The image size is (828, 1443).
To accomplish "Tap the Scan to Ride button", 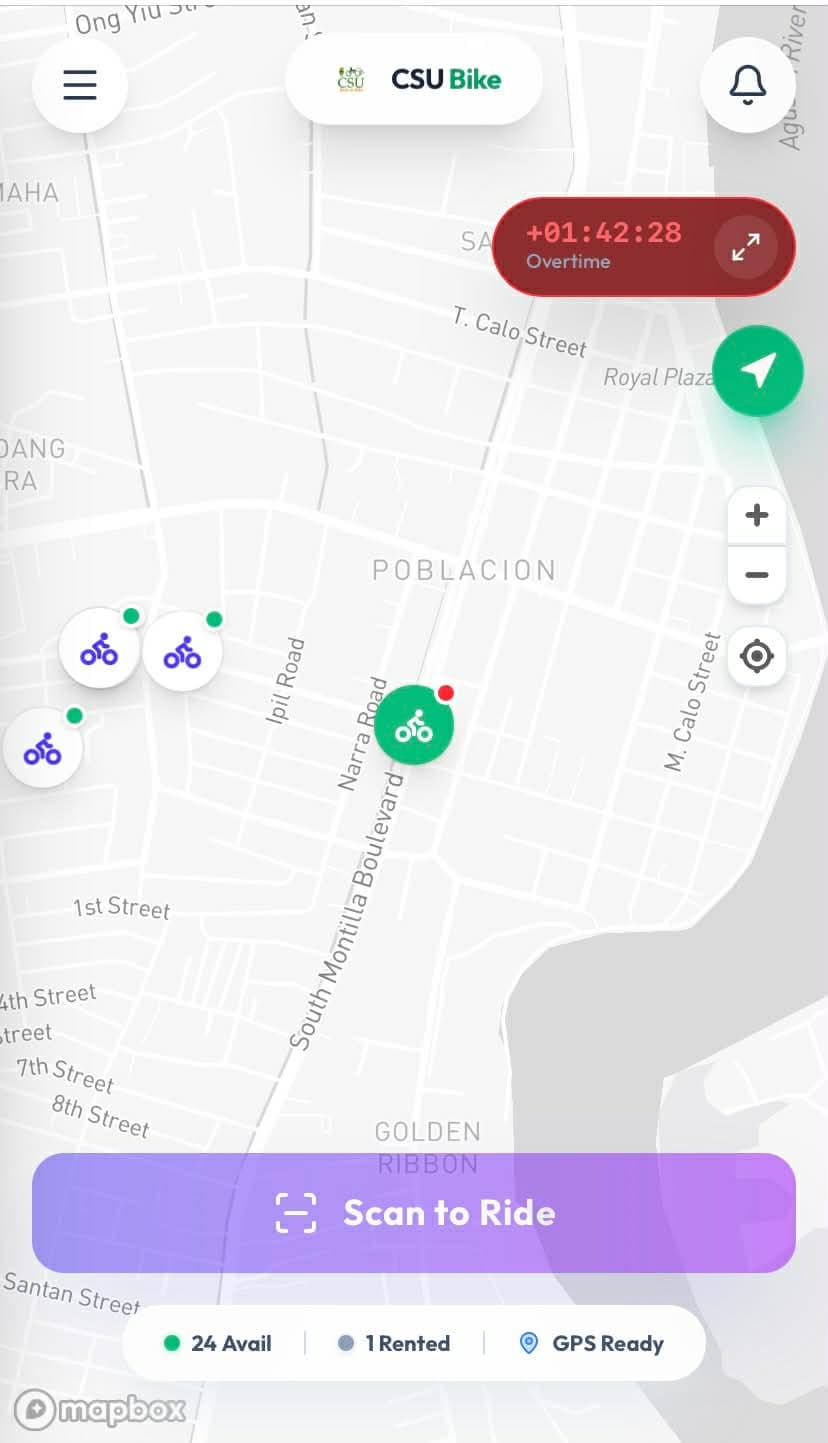I will point(414,1213).
